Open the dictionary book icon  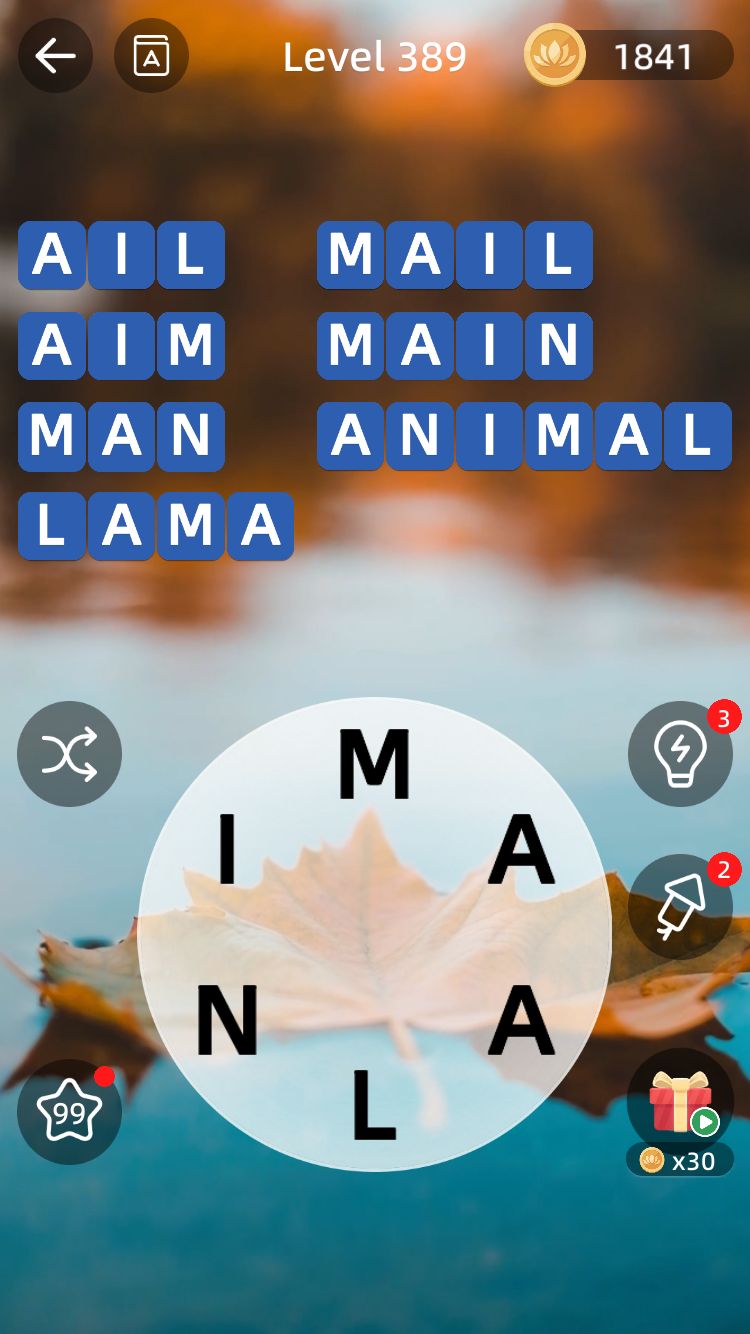(x=151, y=56)
